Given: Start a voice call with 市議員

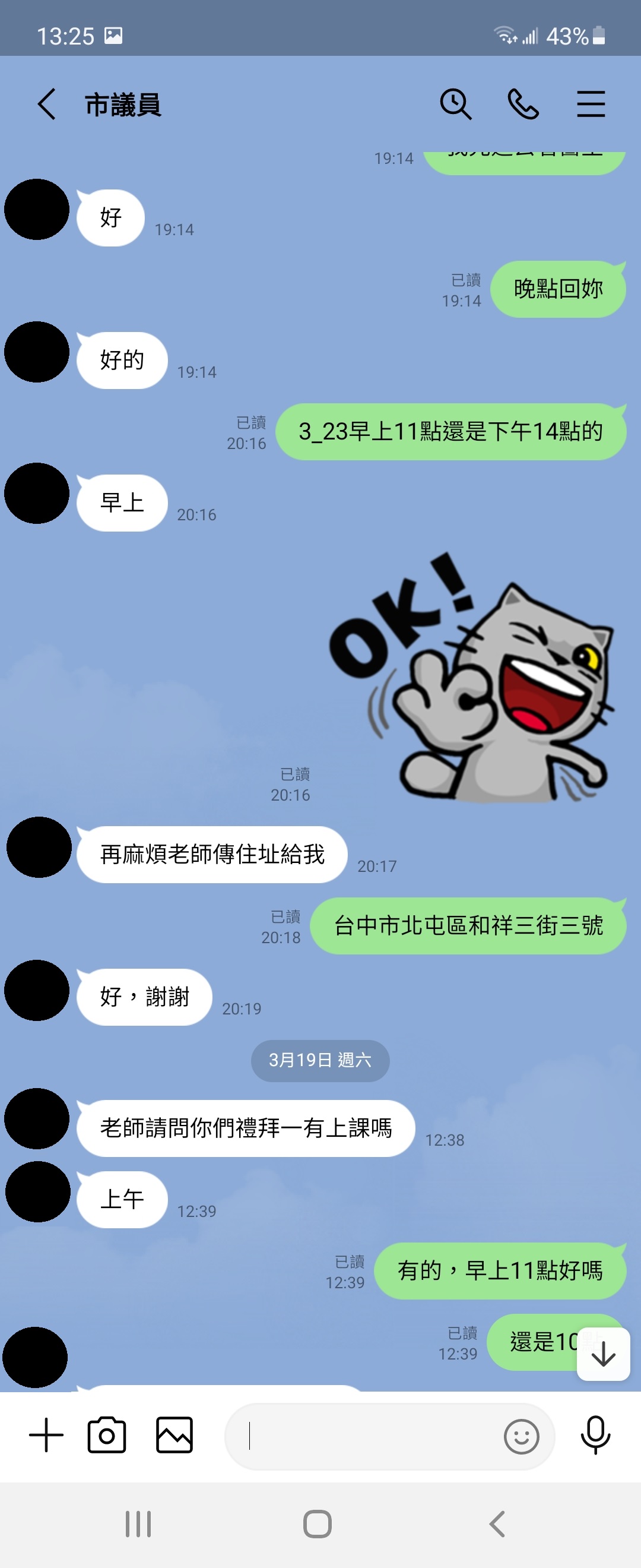Looking at the screenshot, I should pos(523,104).
